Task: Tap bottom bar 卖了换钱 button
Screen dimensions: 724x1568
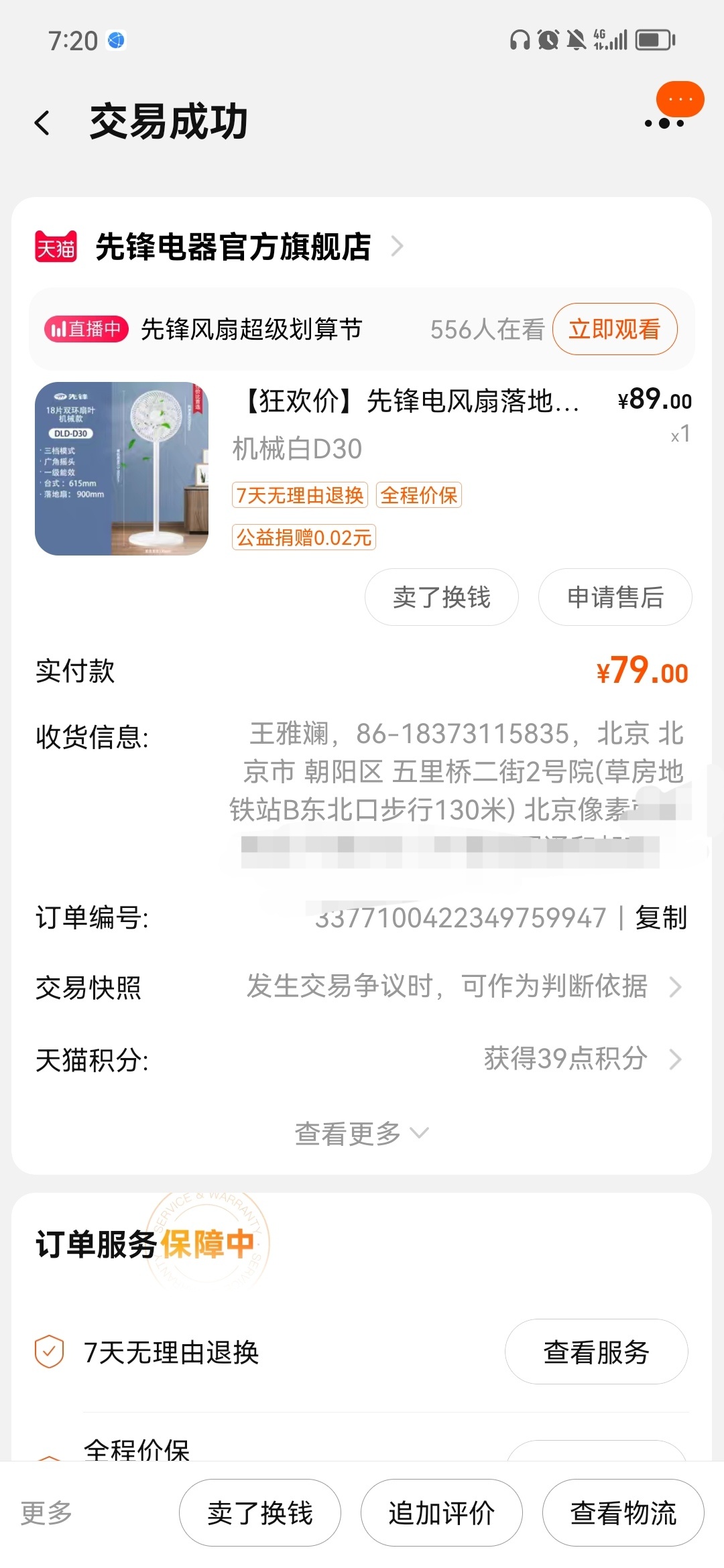Action: tap(260, 1512)
